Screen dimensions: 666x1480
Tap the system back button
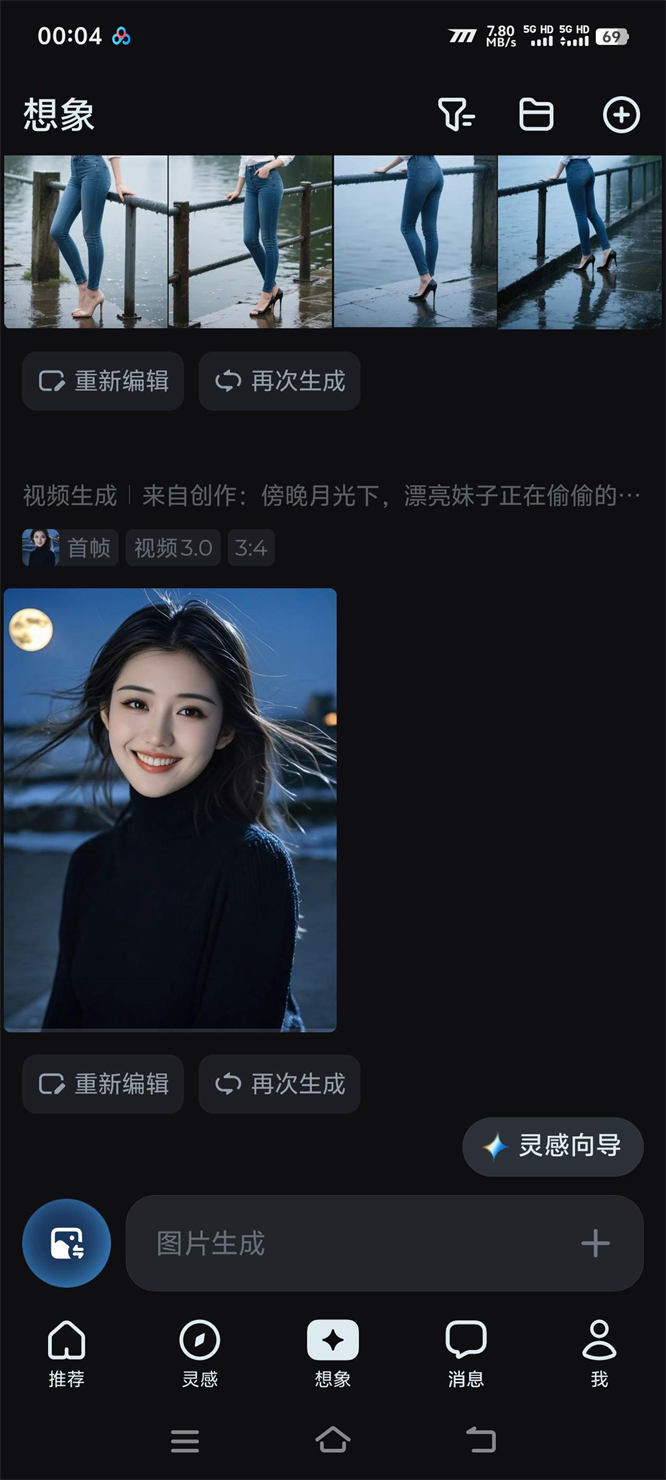pyautogui.click(x=481, y=1440)
